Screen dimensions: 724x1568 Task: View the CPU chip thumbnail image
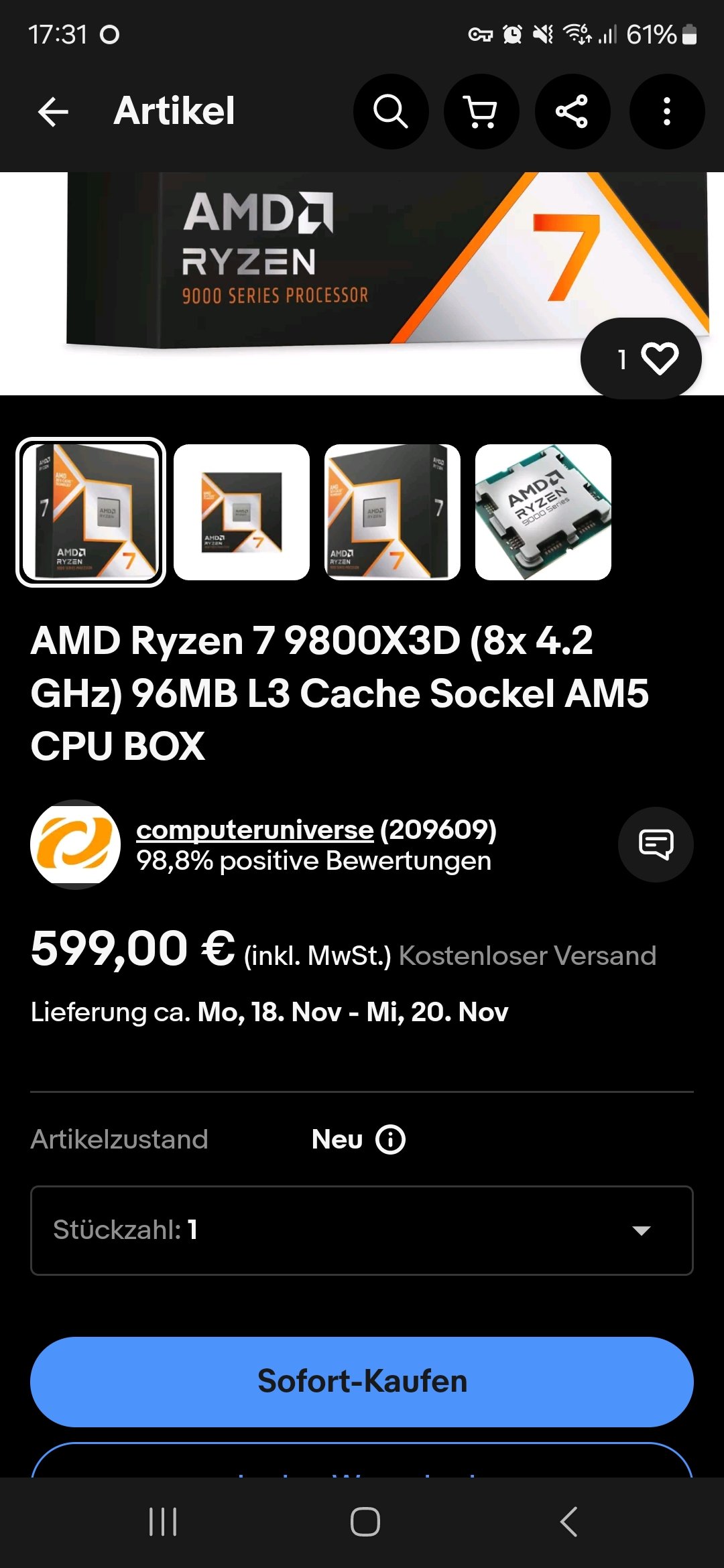[543, 512]
